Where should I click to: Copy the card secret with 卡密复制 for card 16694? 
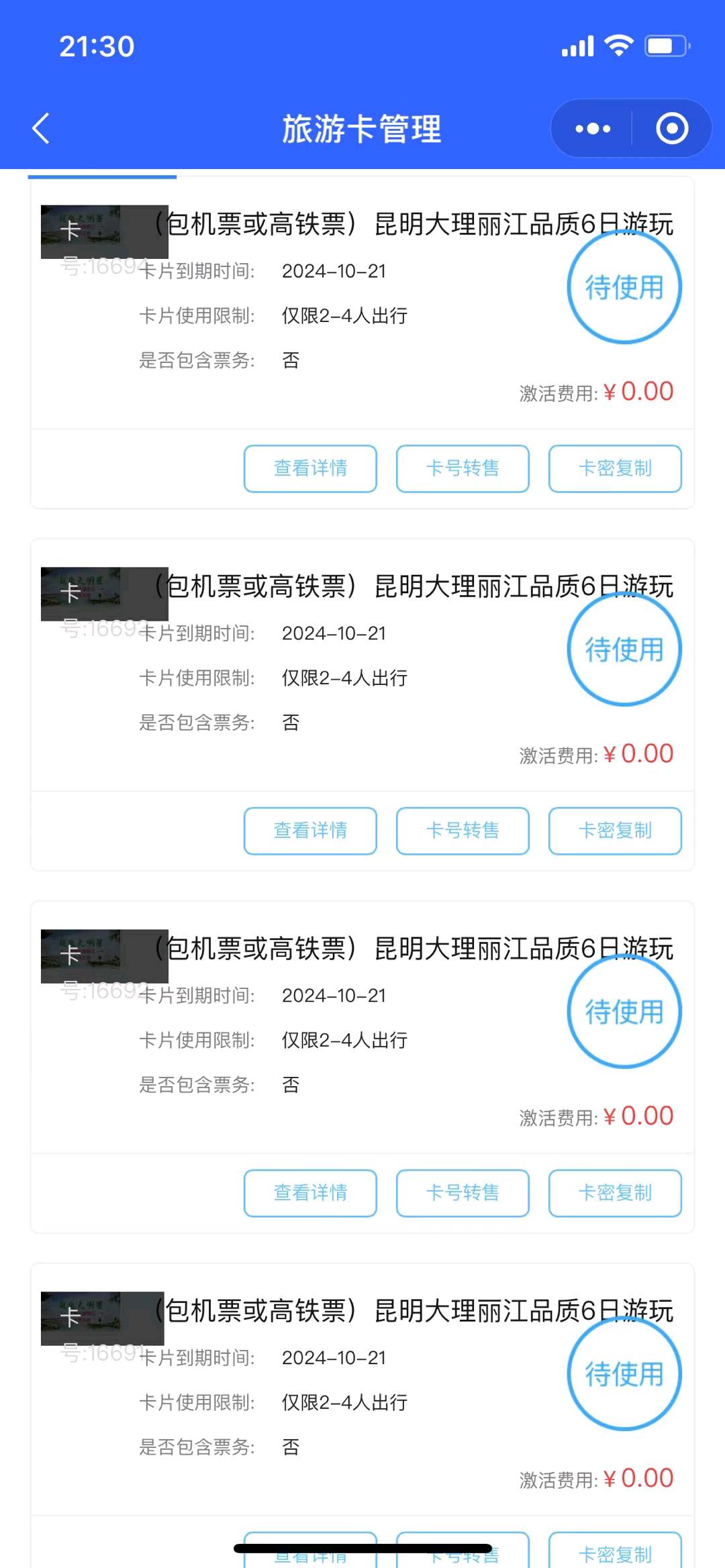tap(615, 468)
